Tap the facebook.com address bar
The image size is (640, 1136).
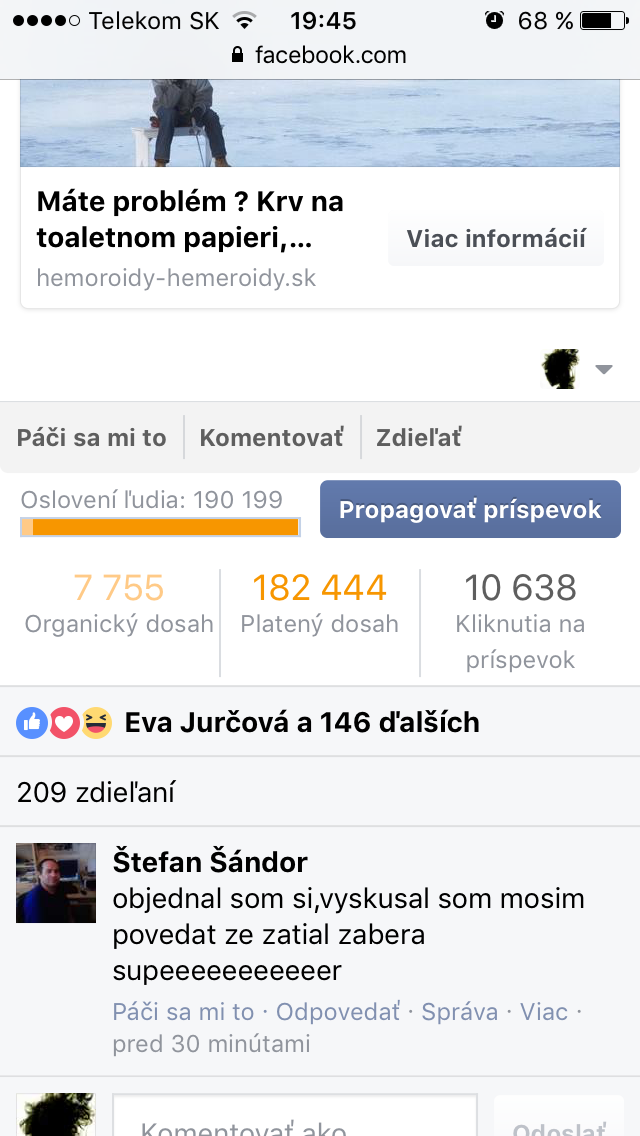[319, 54]
